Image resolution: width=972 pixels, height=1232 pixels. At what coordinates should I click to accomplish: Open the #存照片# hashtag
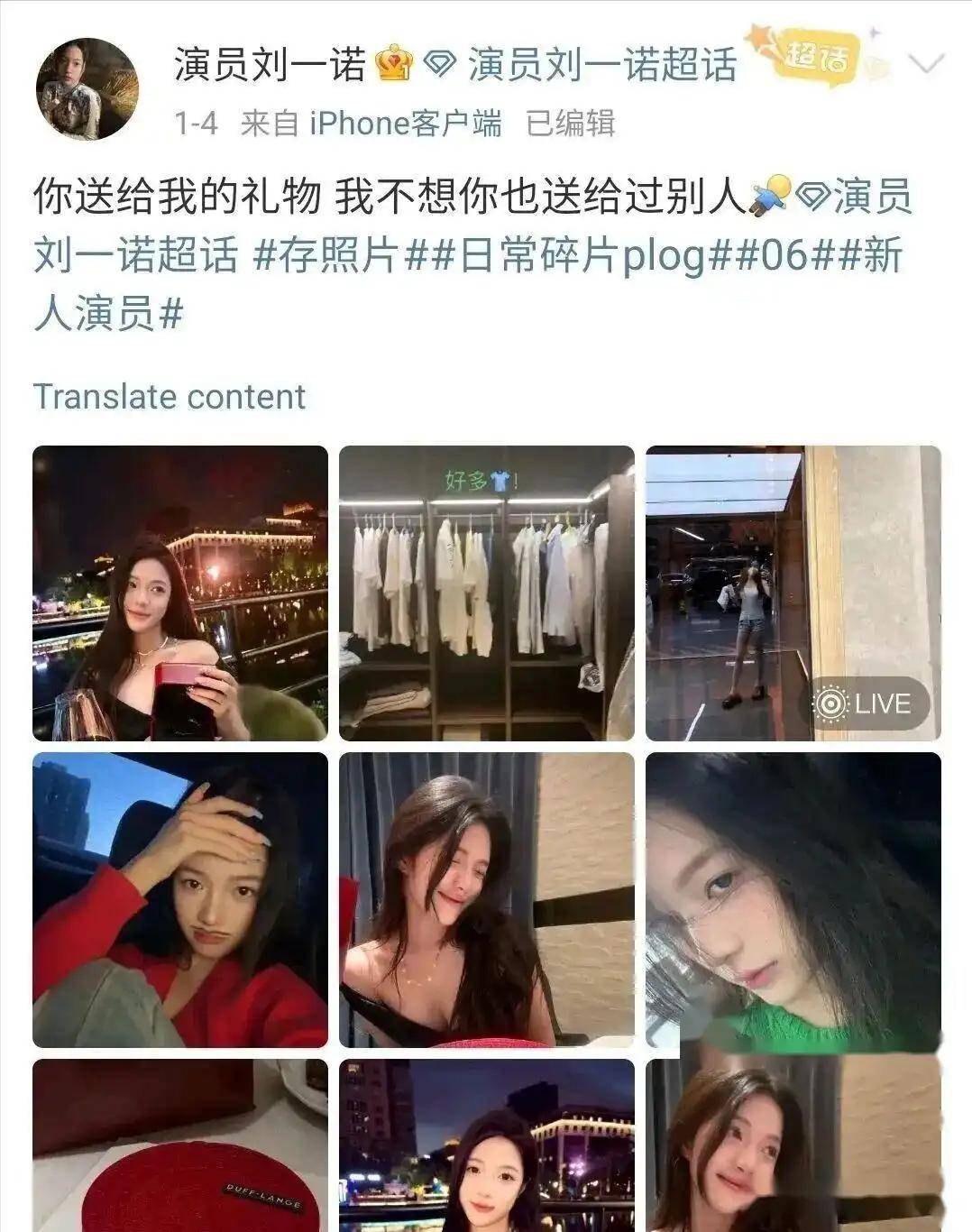click(x=326, y=256)
